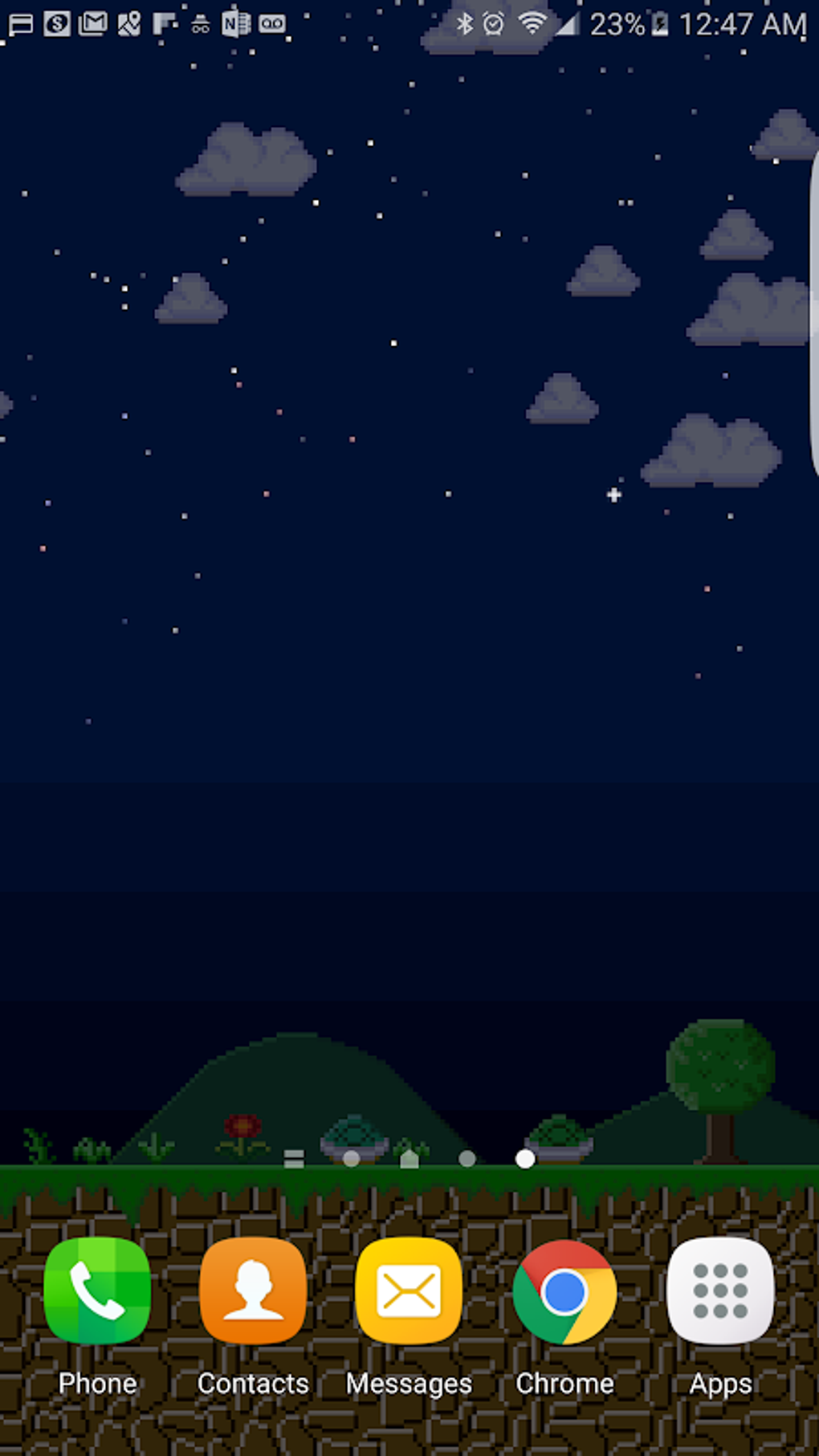This screenshot has height=1456, width=819.
Task: Tap the voicemail notification icon
Action: click(x=273, y=22)
